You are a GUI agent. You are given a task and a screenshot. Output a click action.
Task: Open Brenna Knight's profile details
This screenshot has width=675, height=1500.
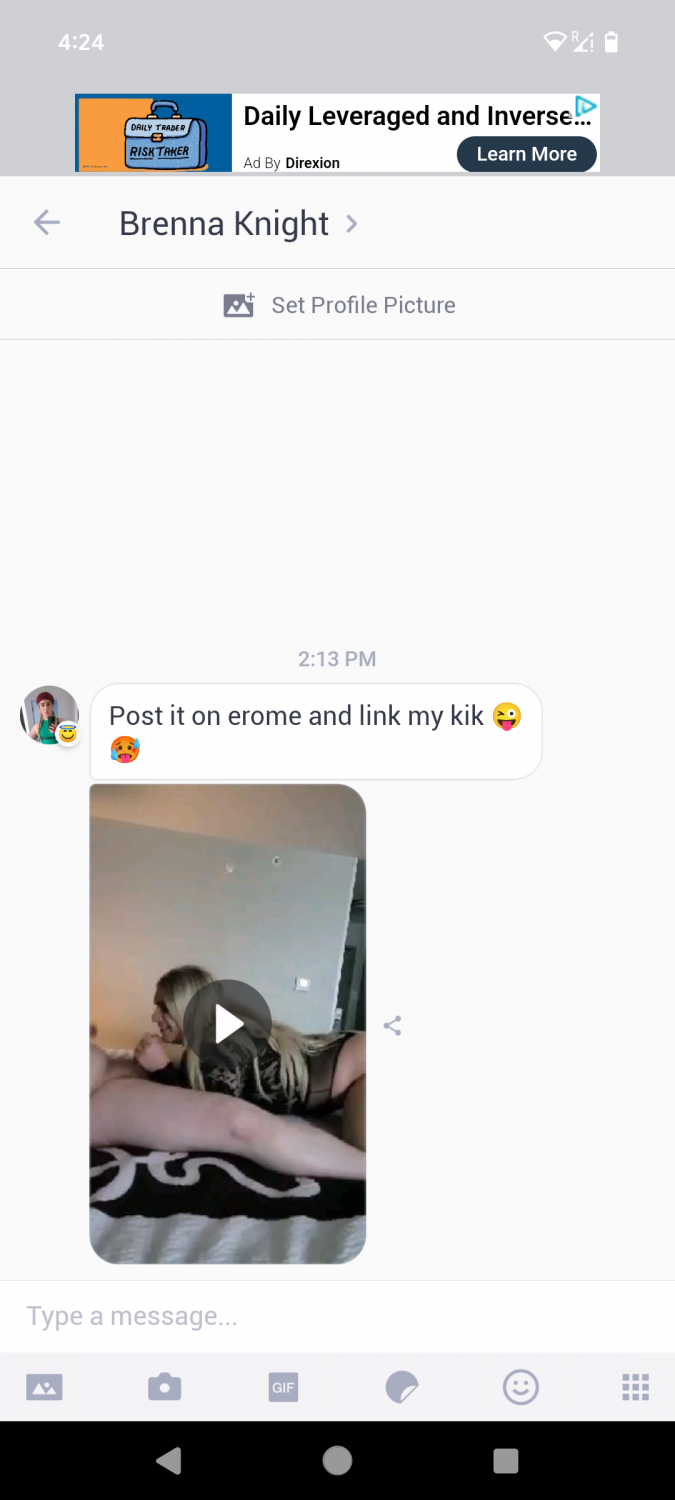(x=237, y=224)
